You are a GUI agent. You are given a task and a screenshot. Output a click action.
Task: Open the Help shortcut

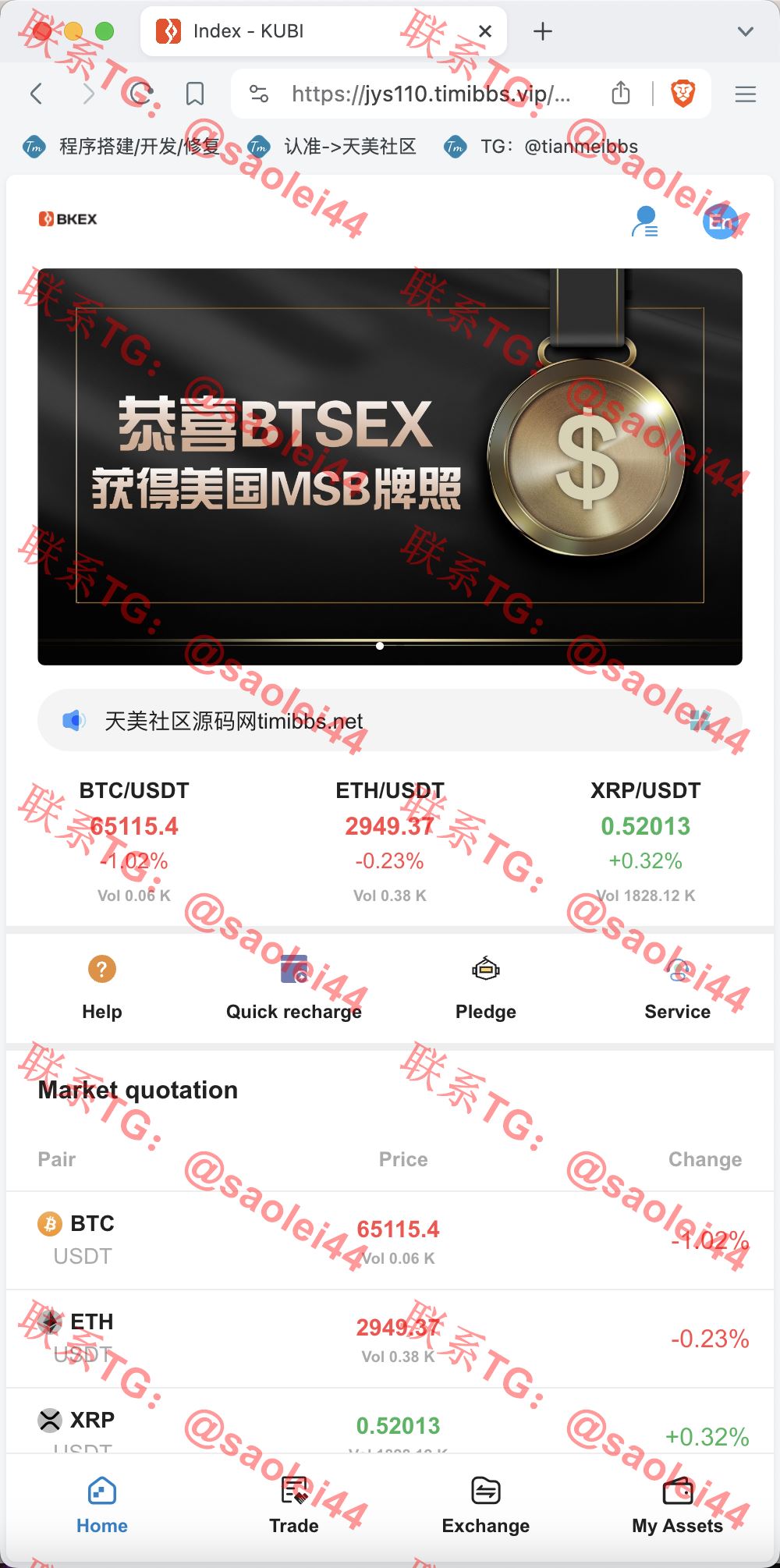click(102, 988)
